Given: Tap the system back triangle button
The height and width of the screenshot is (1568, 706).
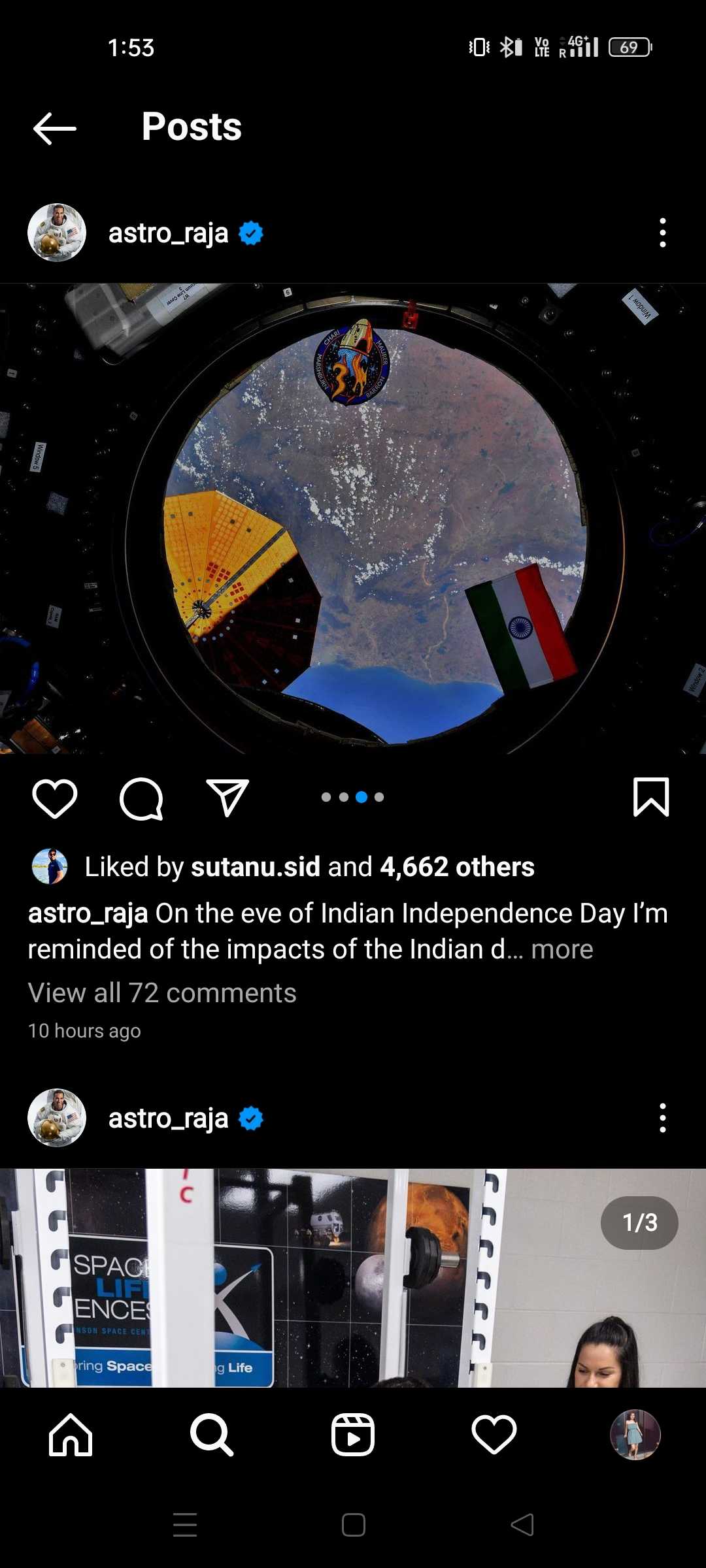Looking at the screenshot, I should click(522, 1525).
